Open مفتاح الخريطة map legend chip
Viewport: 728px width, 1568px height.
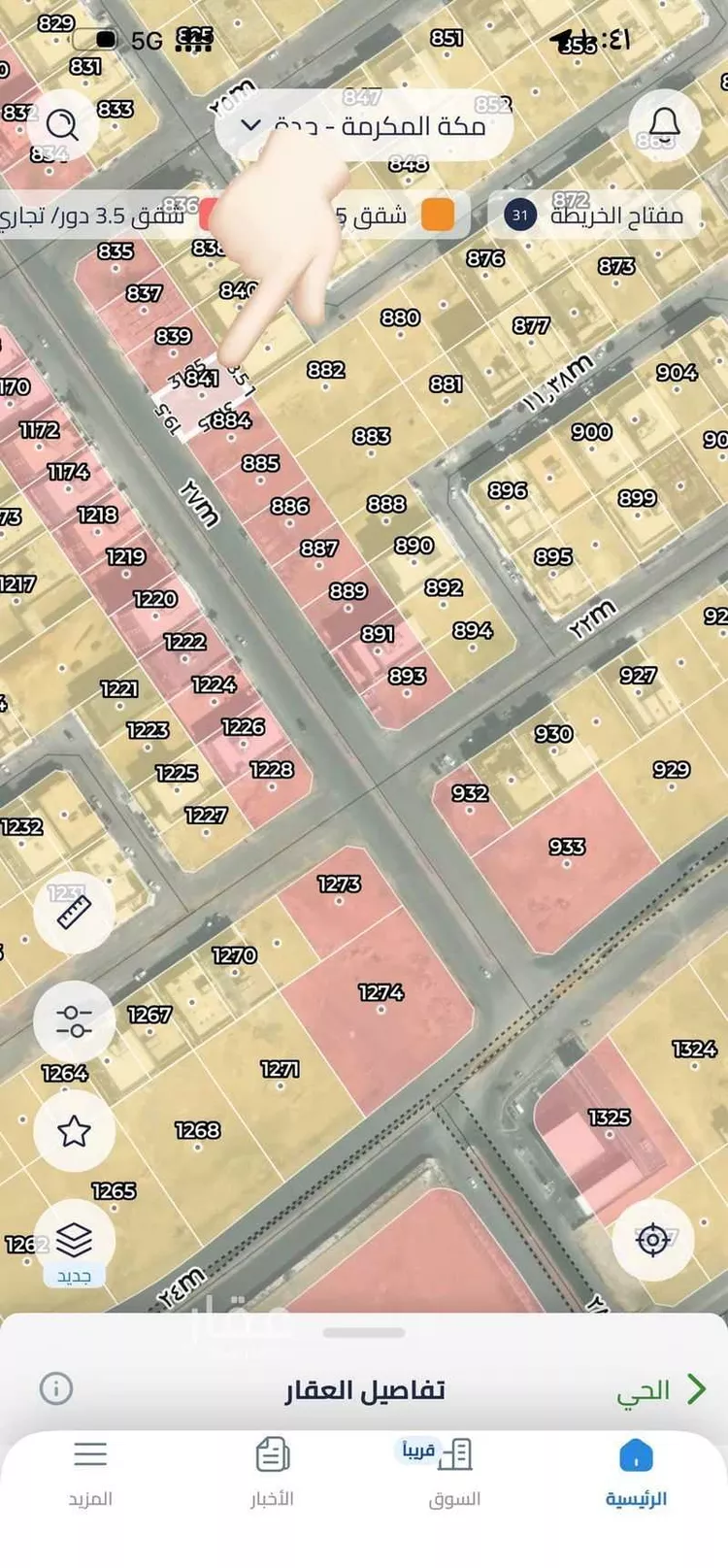click(x=595, y=216)
